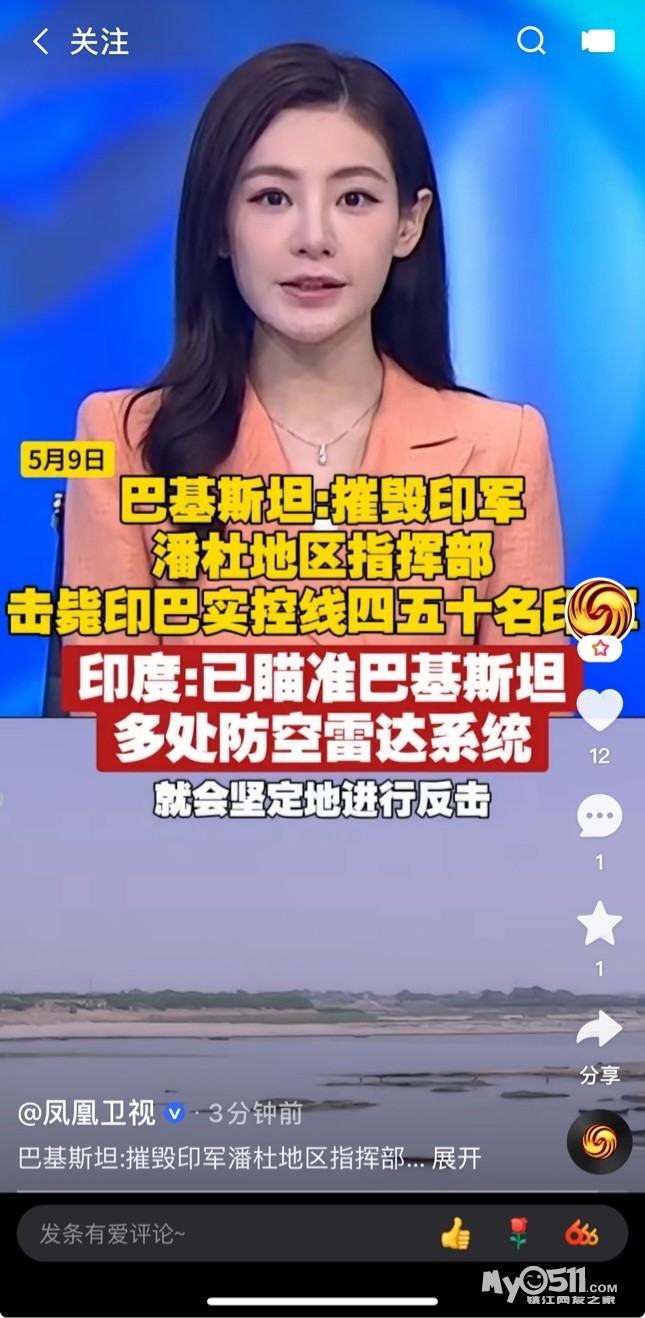Open the @凤凰卫视 account name

tap(90, 1113)
